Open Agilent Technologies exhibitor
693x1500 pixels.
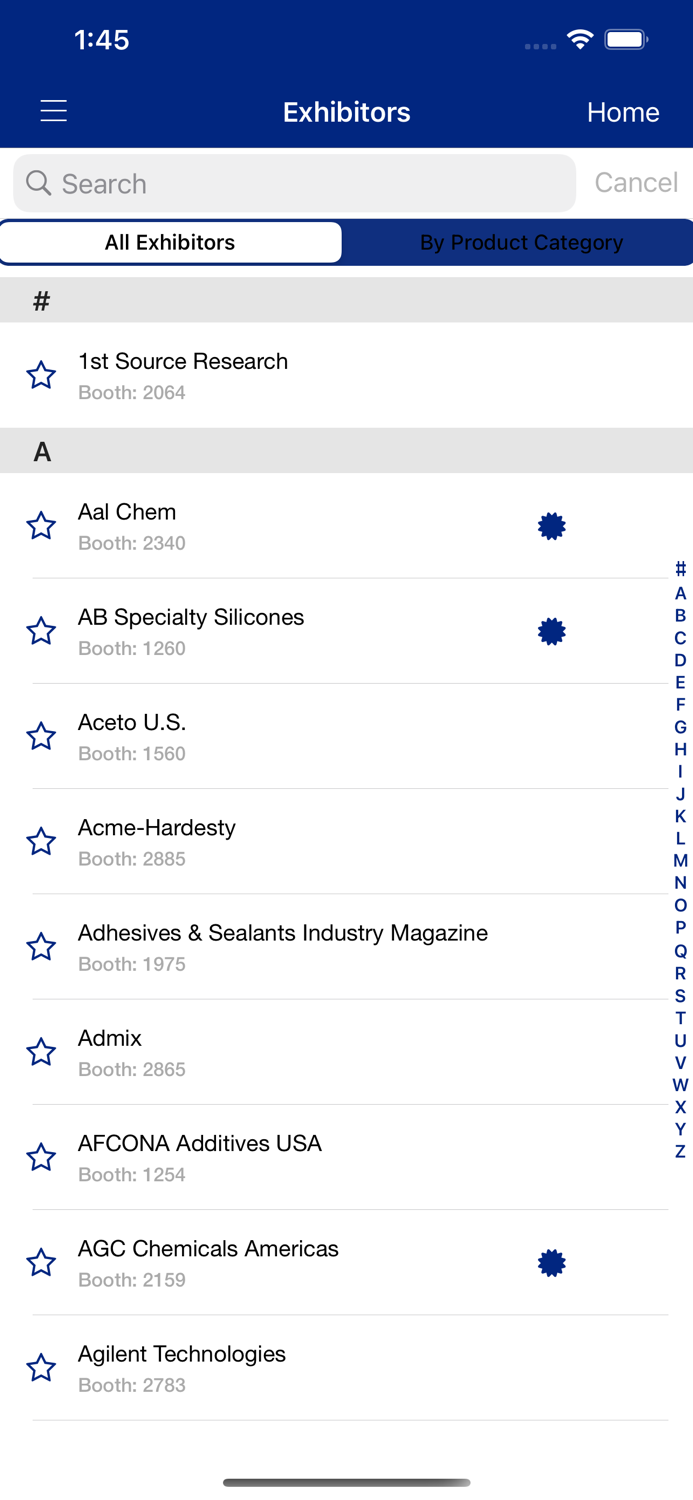tap(182, 1367)
